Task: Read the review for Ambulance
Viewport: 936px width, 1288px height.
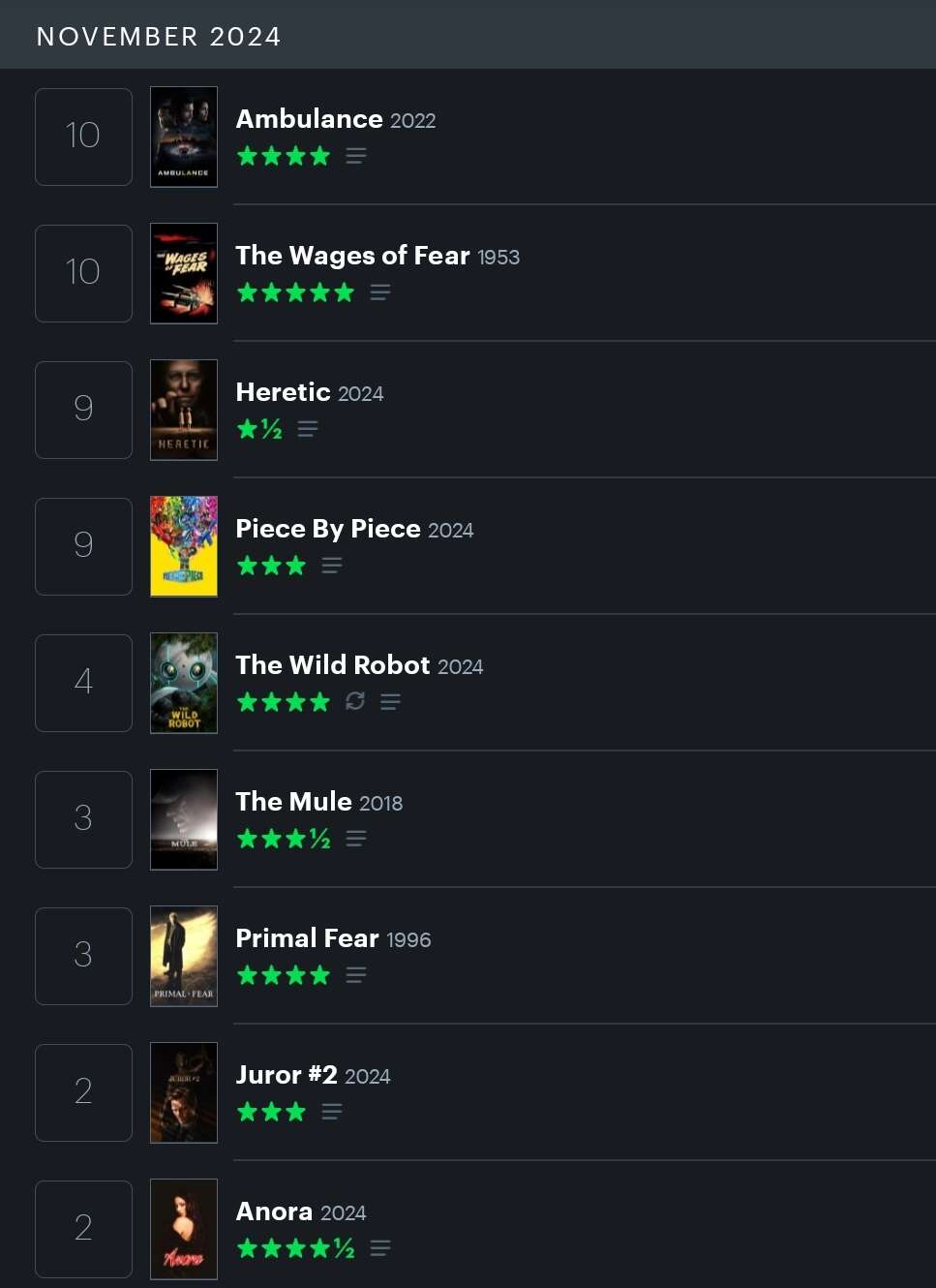Action: [356, 156]
